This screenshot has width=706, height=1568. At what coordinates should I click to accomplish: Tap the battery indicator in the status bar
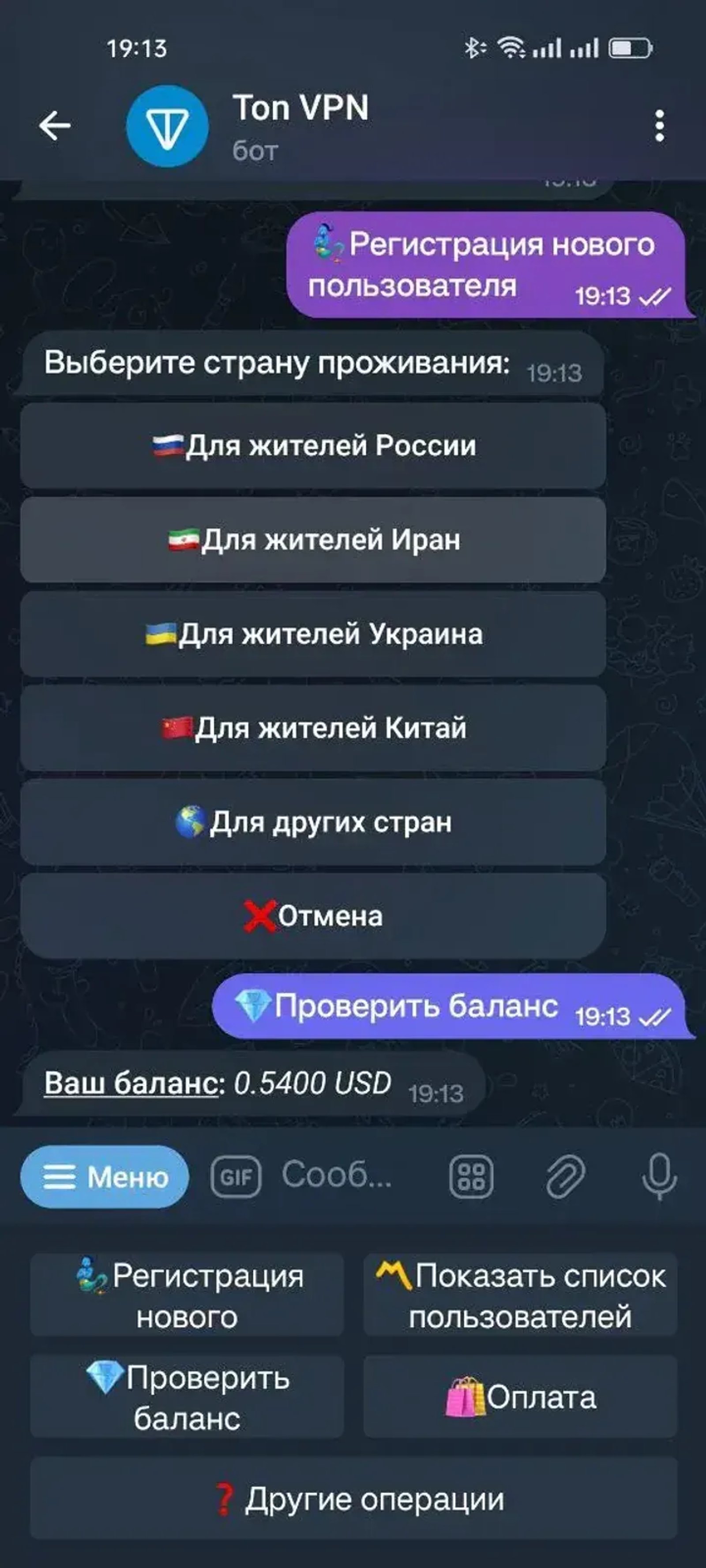[x=631, y=49]
